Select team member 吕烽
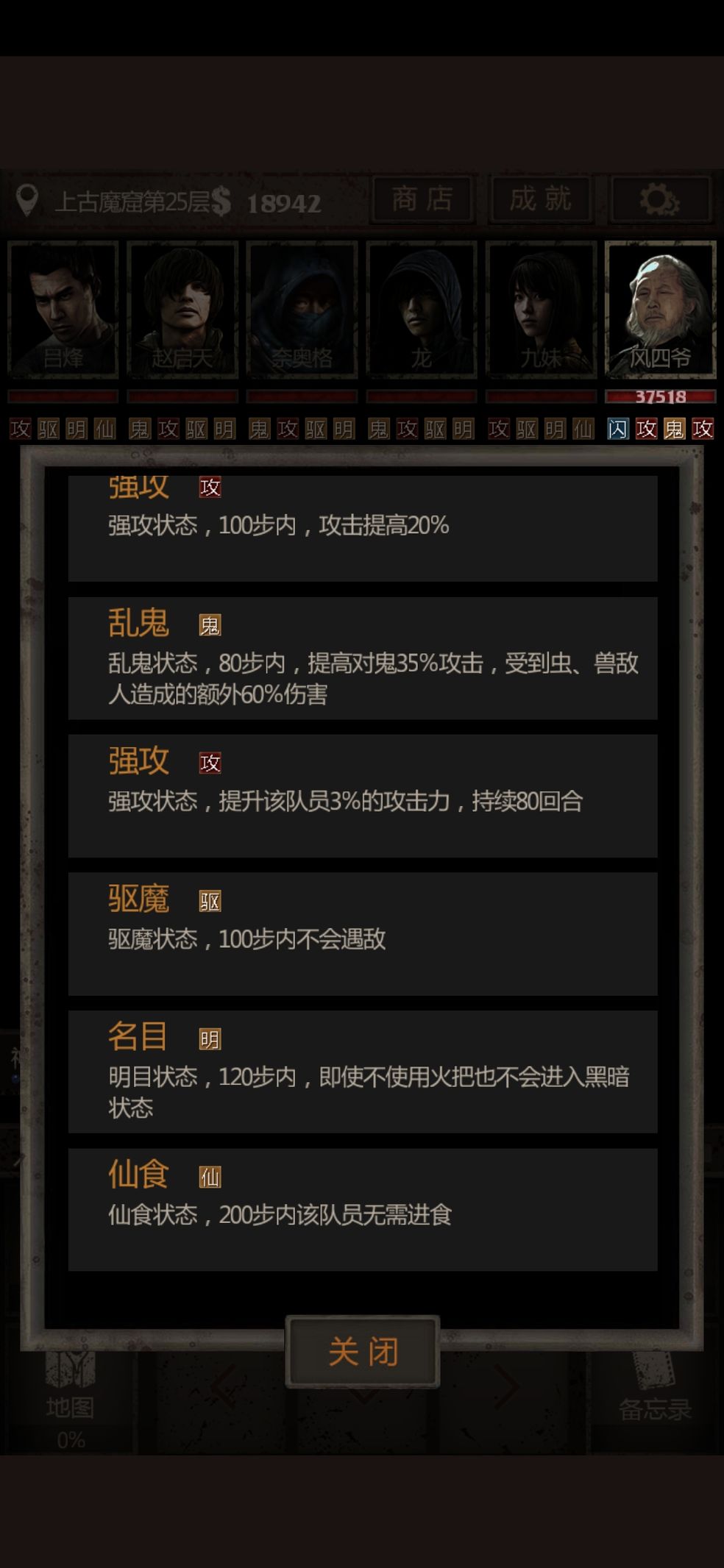 point(63,310)
